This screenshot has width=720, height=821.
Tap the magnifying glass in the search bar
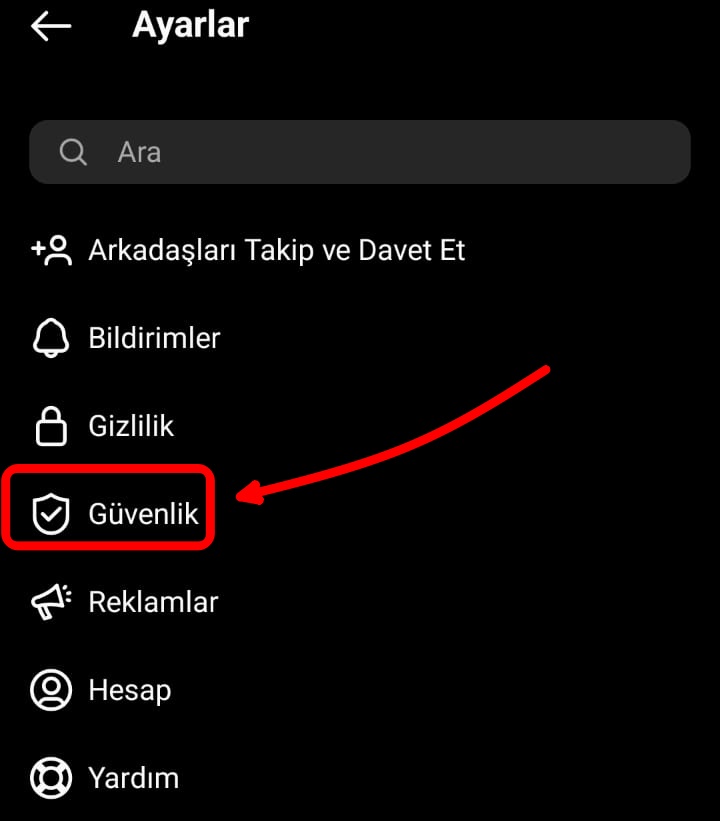(73, 151)
